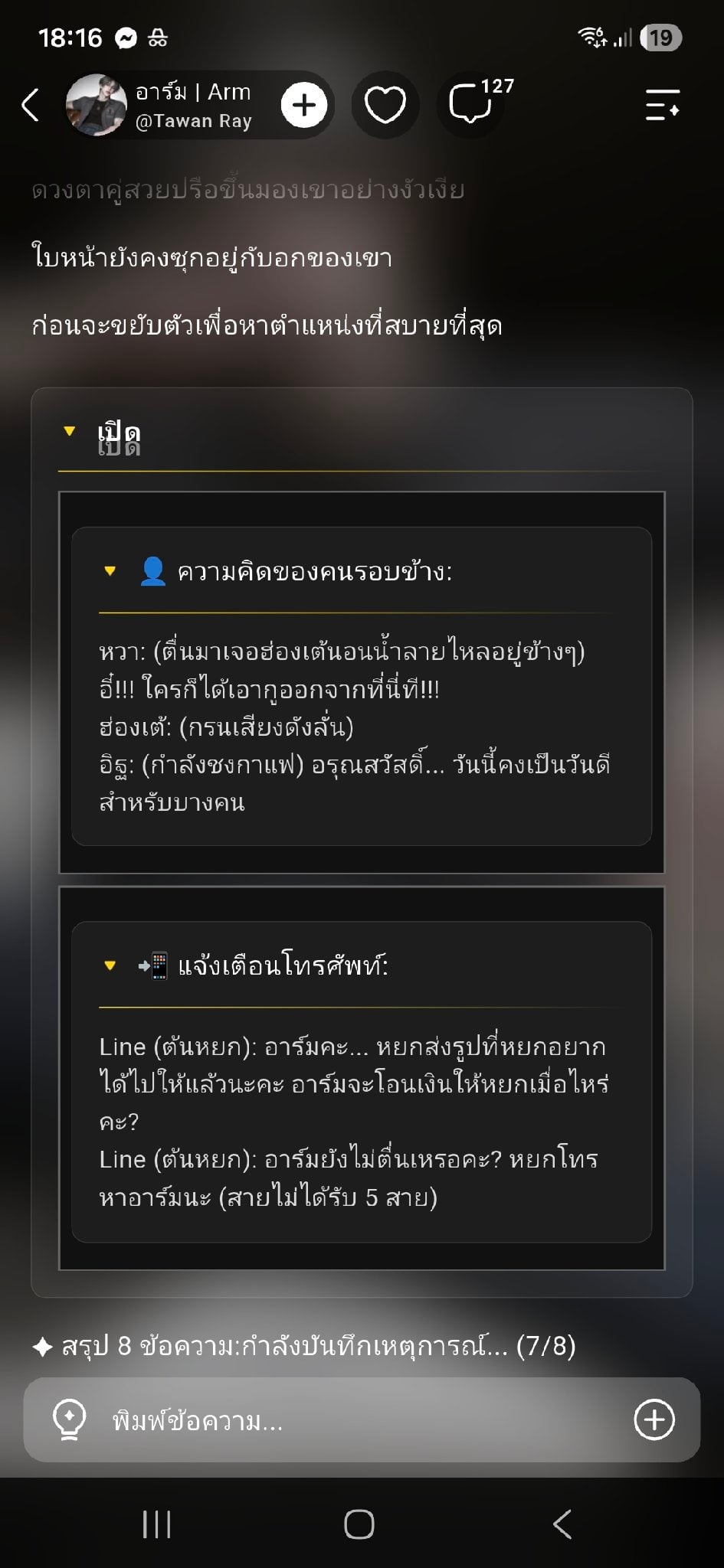This screenshot has height=1568, width=724.
Task: Go to the system home screen
Action: click(x=359, y=1524)
